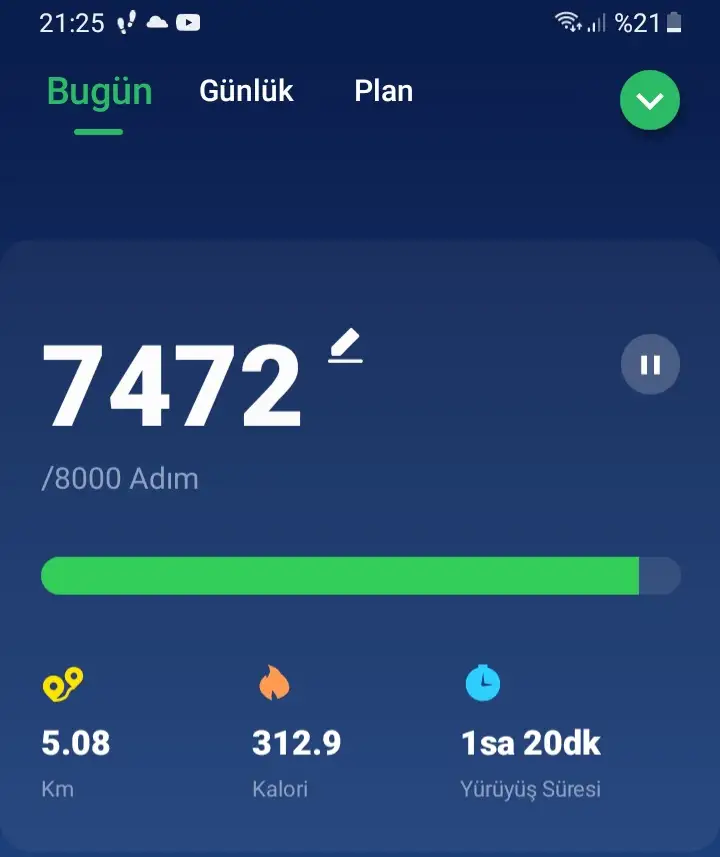Image resolution: width=720 pixels, height=857 pixels.
Task: Edit the step count with pencil icon
Action: (x=346, y=346)
